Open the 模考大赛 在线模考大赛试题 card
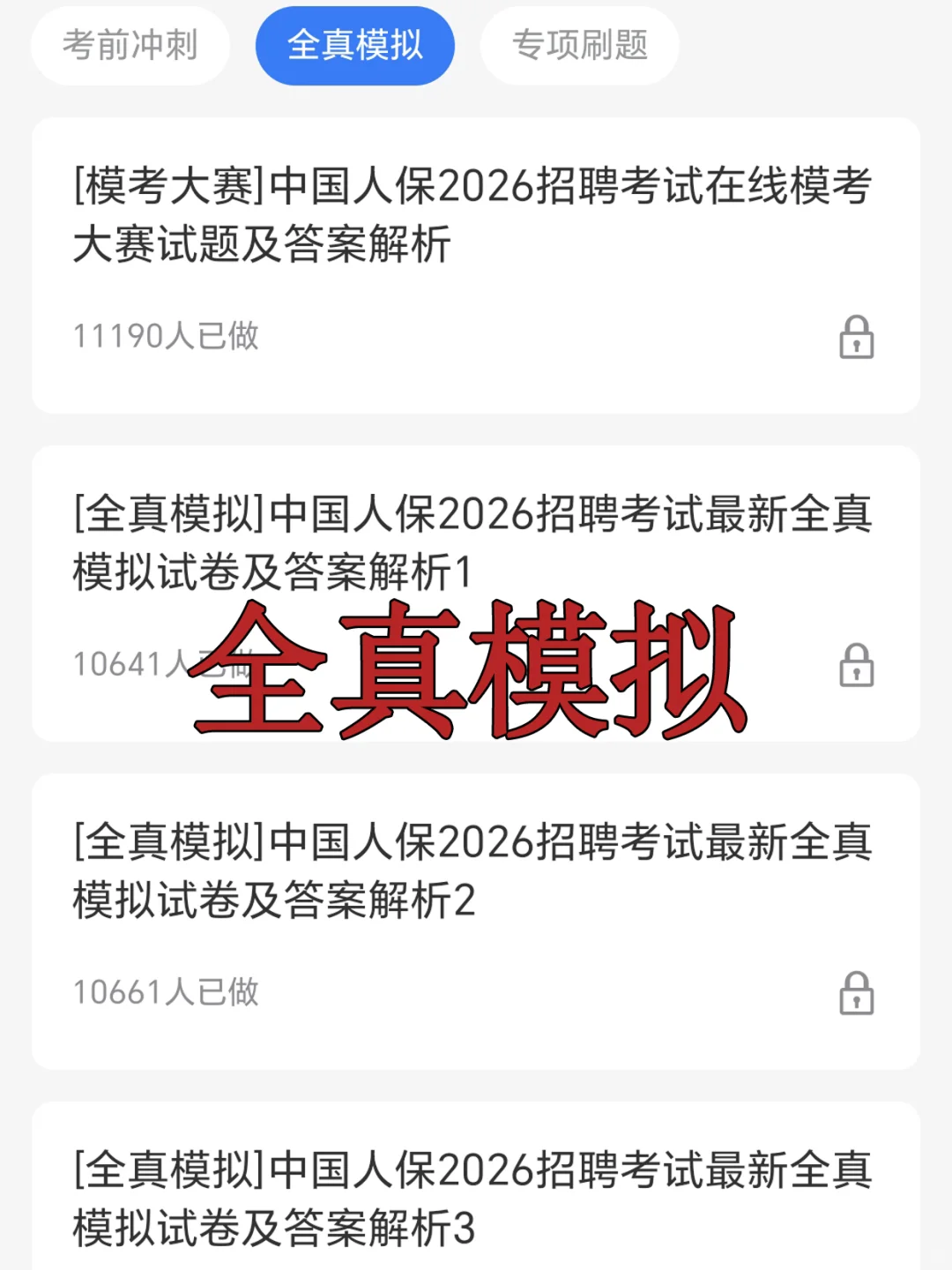The height and width of the screenshot is (1270, 952). point(474,215)
